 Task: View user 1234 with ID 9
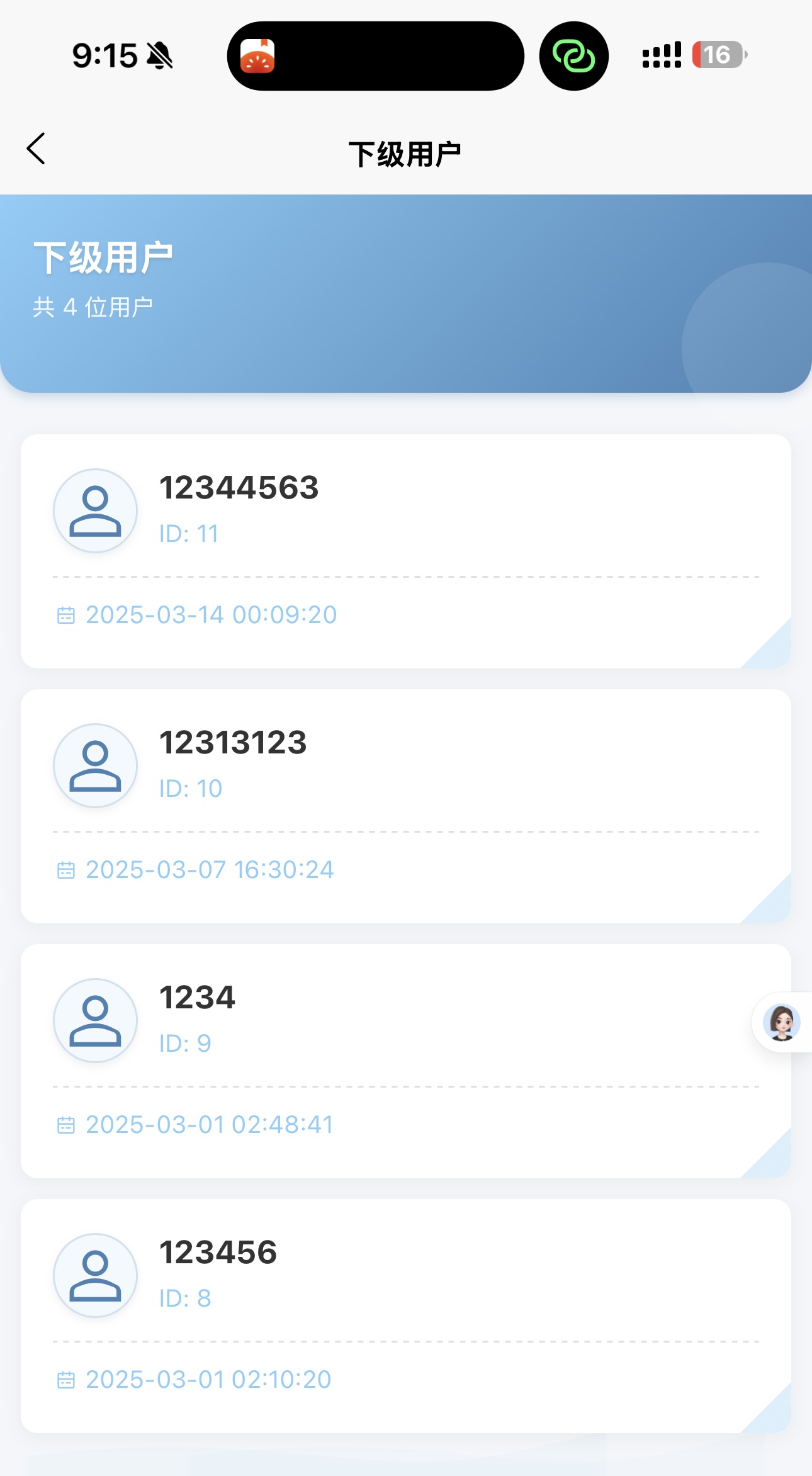click(406, 1061)
